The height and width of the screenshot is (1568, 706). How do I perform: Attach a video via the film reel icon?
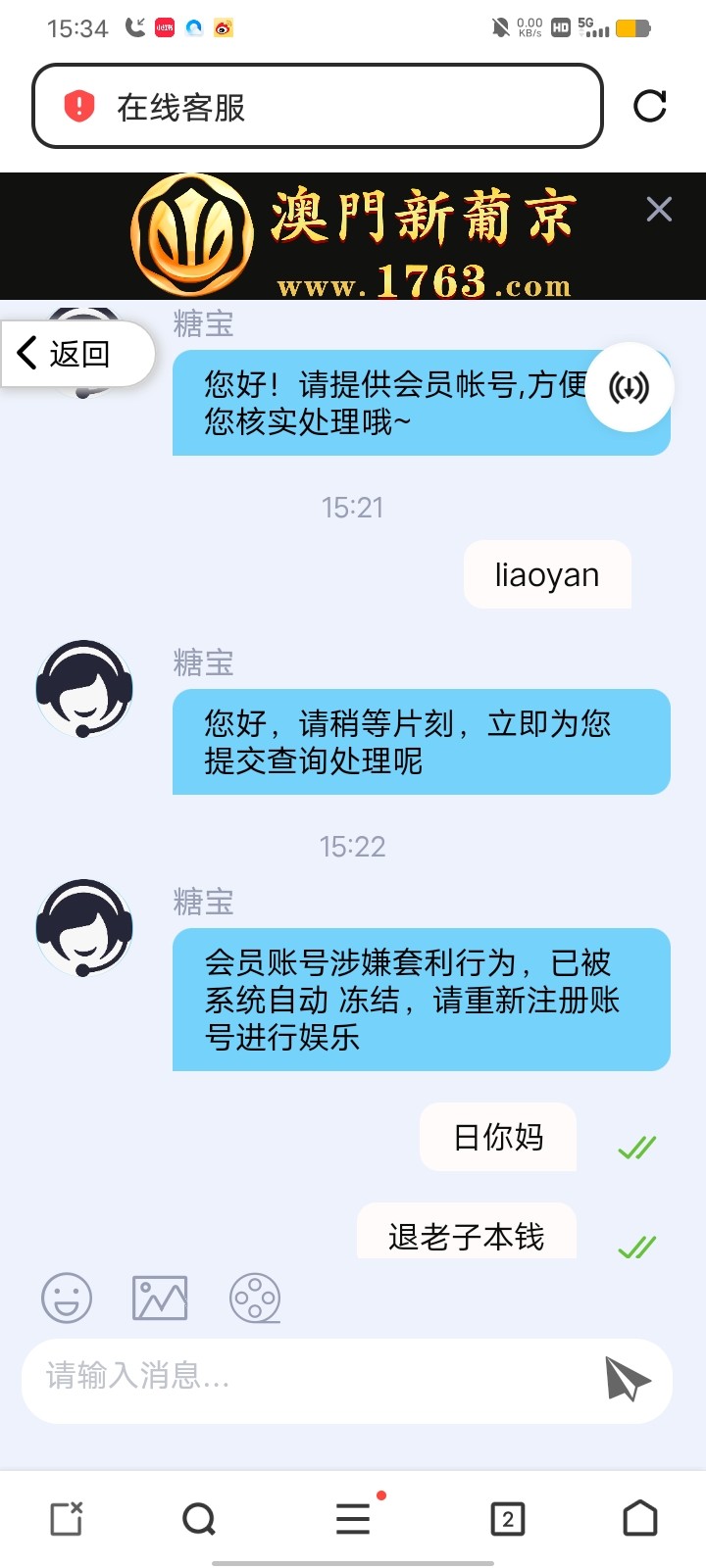click(x=255, y=1298)
